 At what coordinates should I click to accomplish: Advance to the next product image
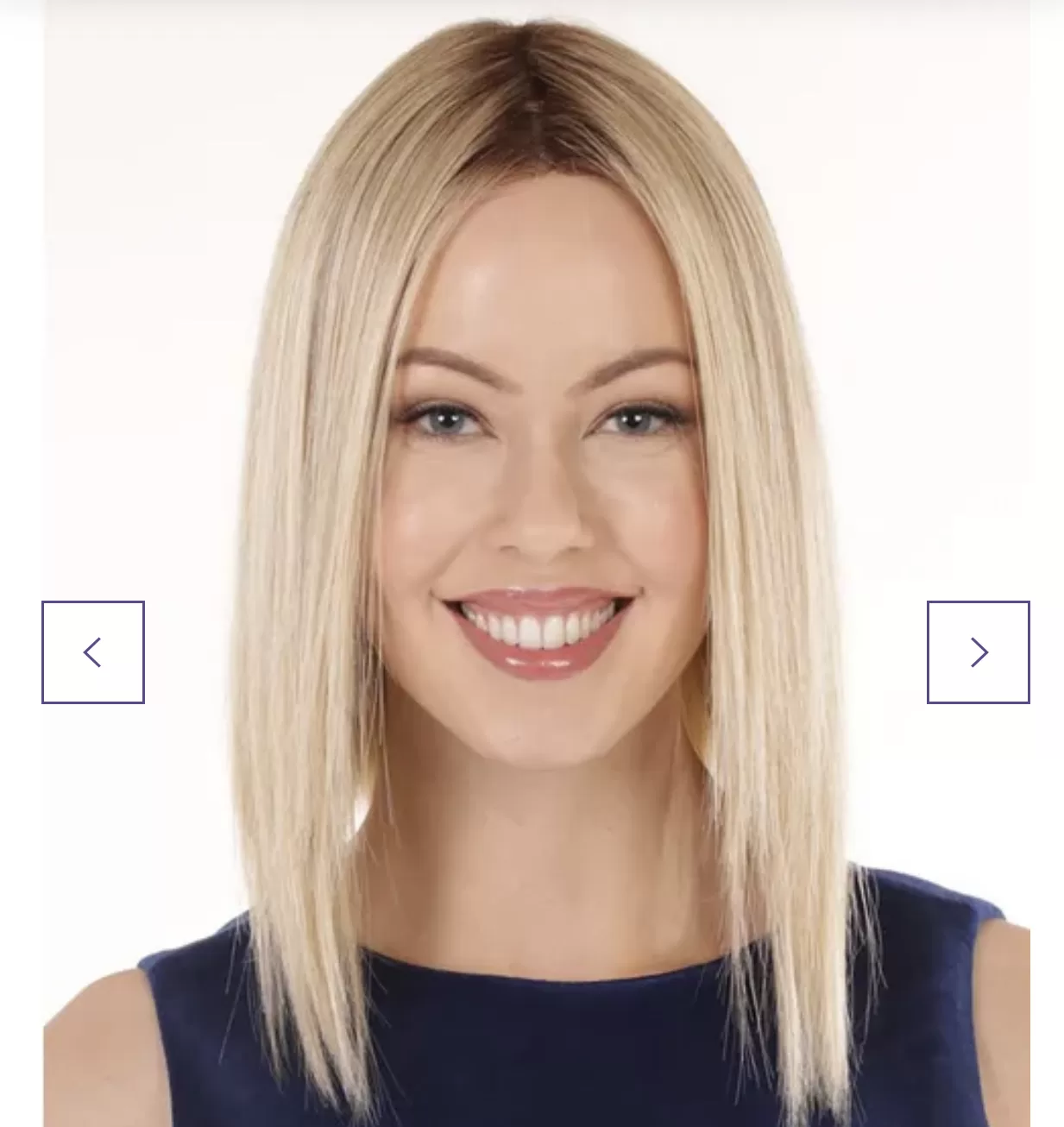(978, 652)
